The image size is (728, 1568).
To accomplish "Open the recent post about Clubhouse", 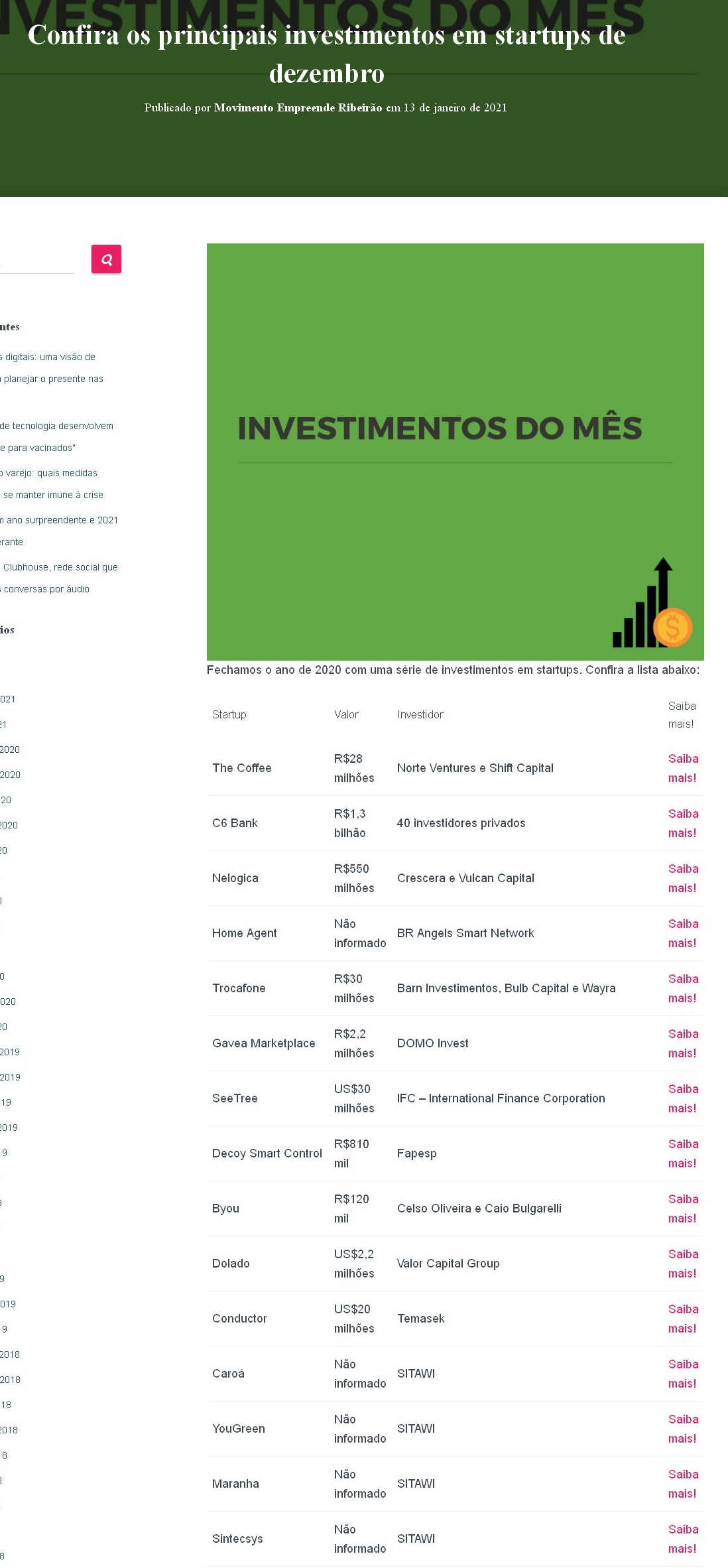I will (x=60, y=568).
